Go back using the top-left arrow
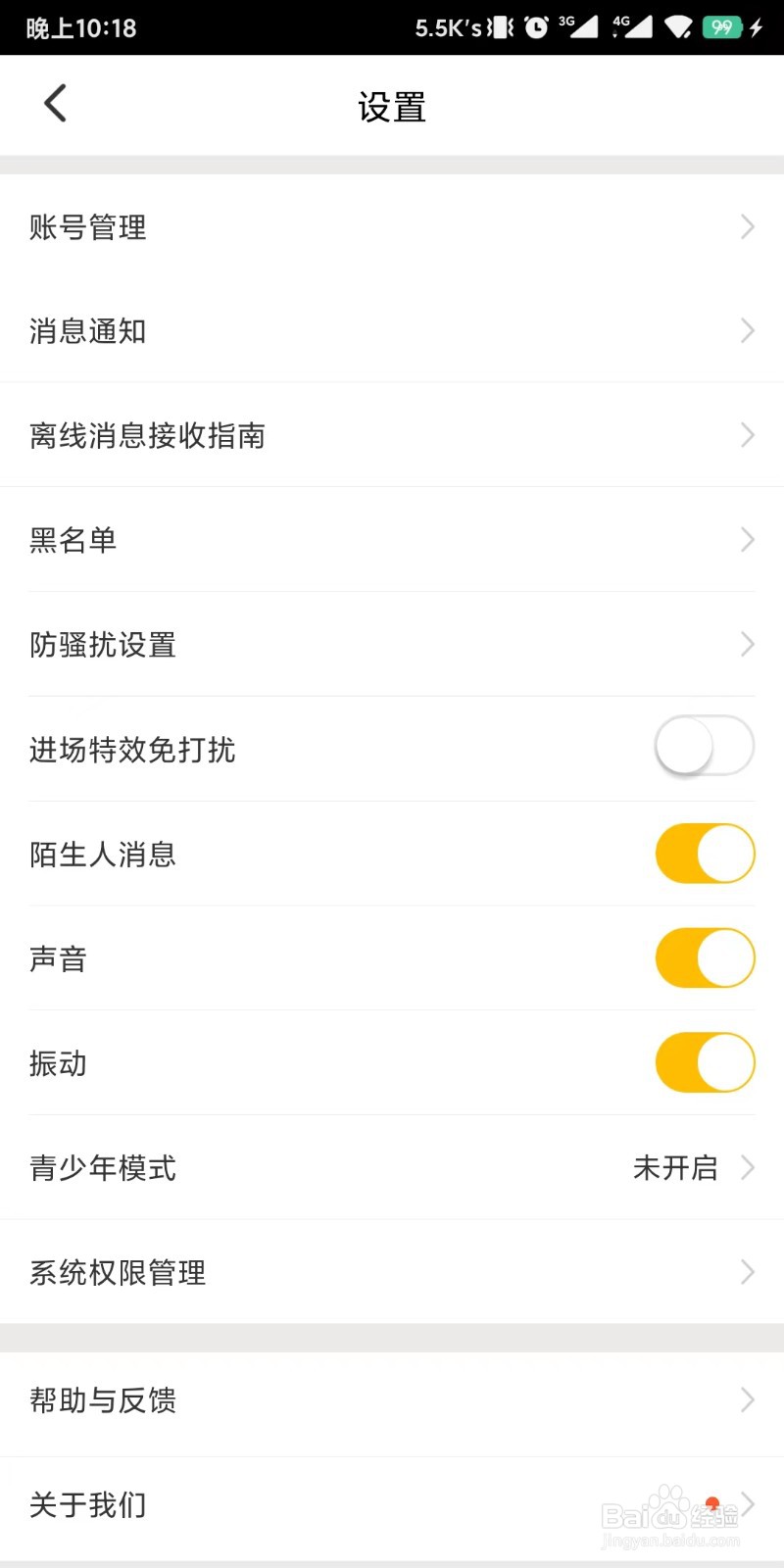The image size is (784, 1568). [56, 103]
